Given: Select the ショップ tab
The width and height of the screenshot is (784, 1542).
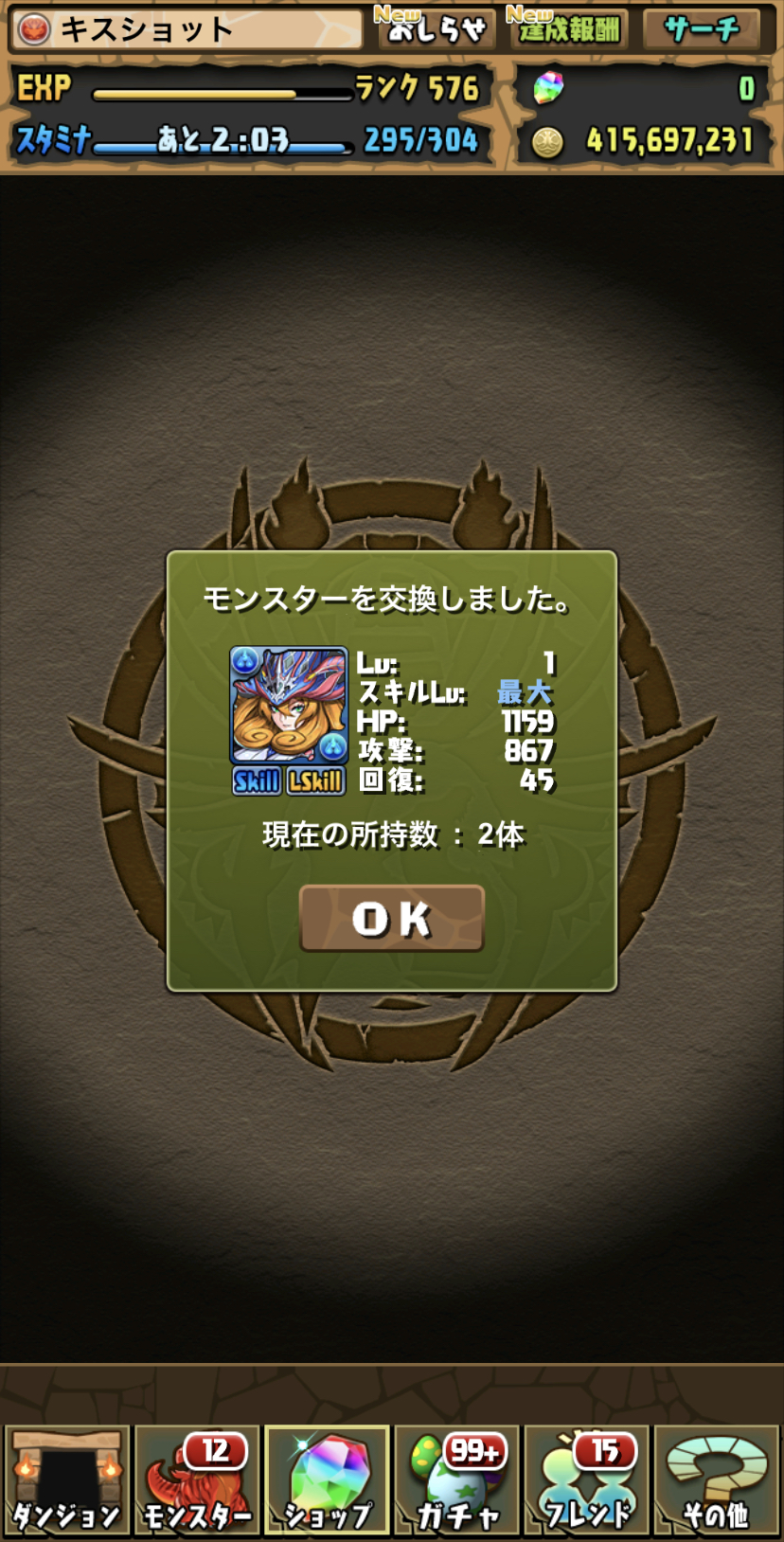Looking at the screenshot, I should coord(327,1480).
